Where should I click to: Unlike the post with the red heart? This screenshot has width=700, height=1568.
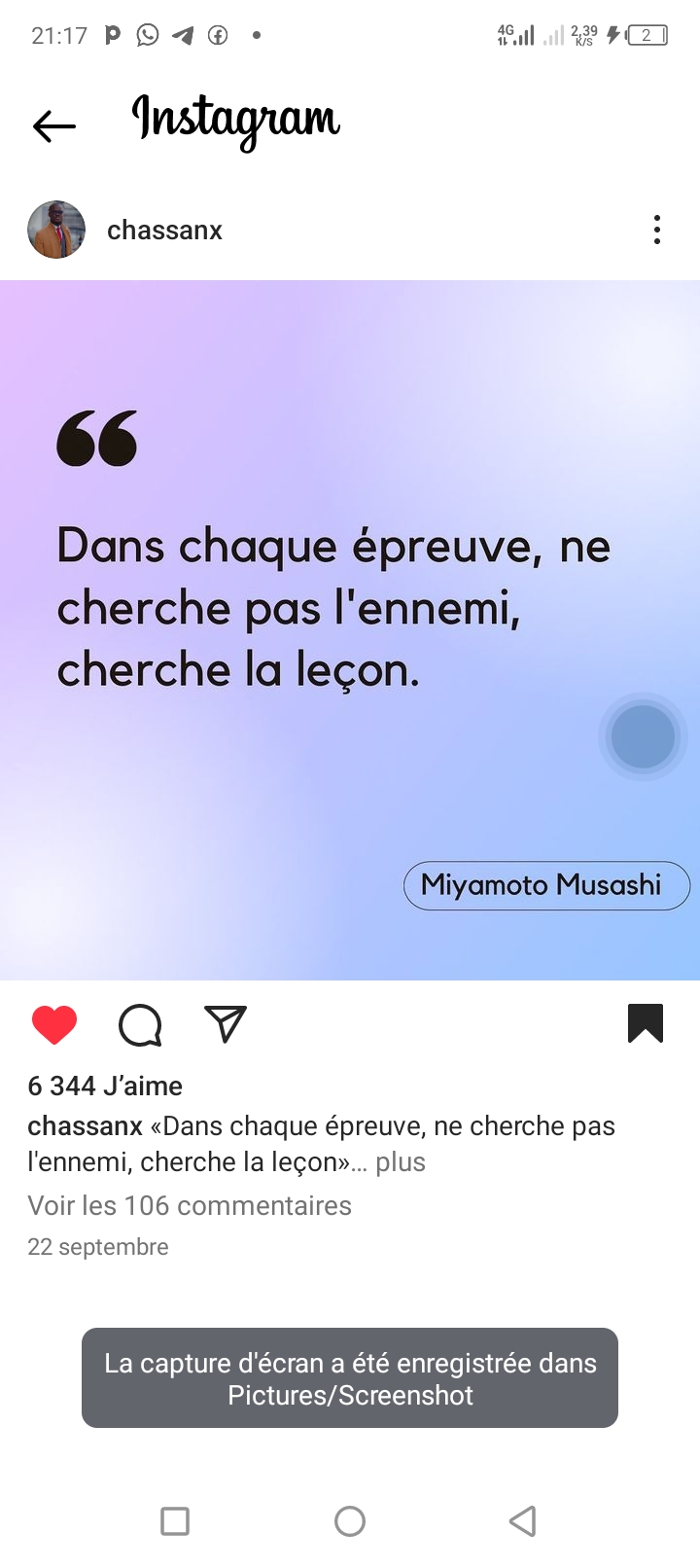tap(54, 1024)
